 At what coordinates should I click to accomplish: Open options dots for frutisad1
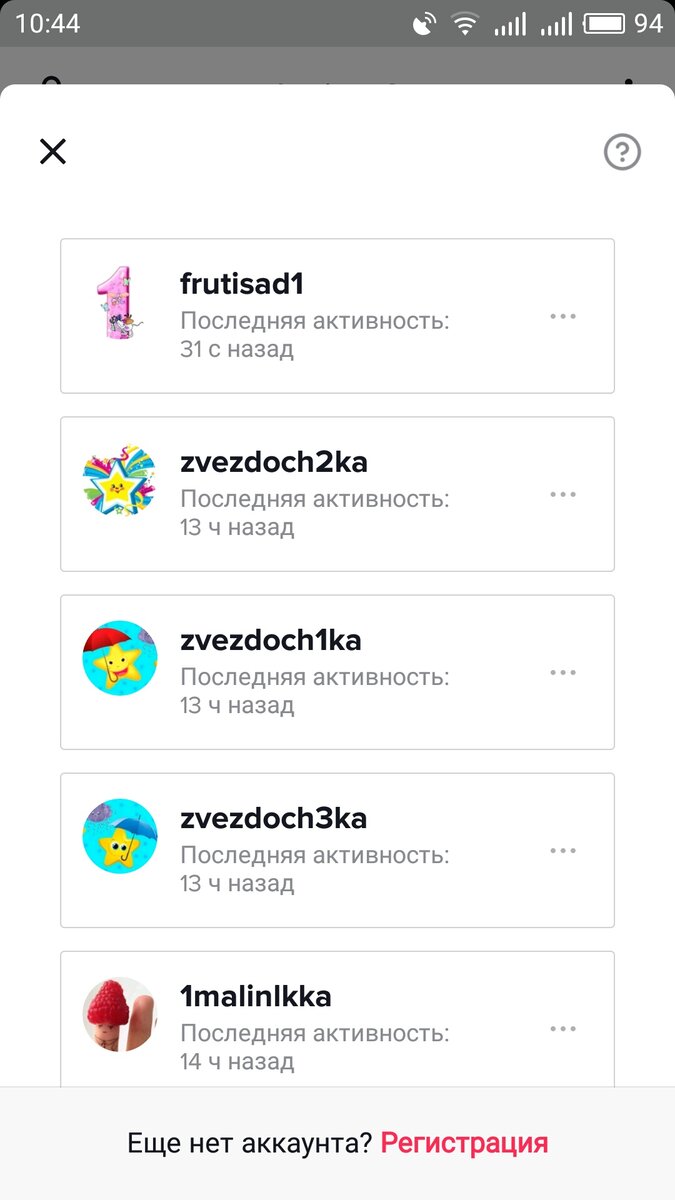click(x=563, y=316)
